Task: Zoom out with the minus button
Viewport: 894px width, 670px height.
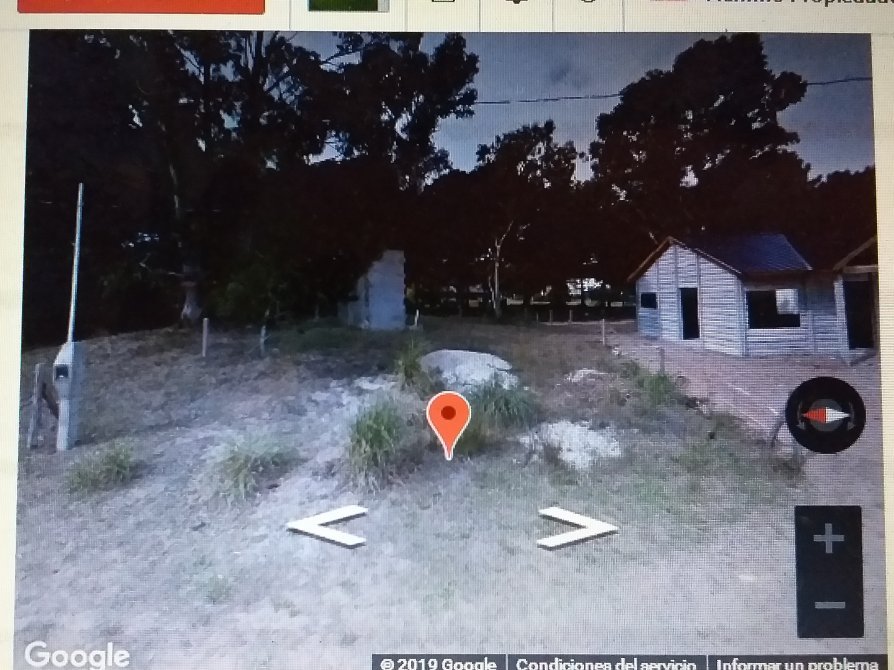Action: (828, 604)
